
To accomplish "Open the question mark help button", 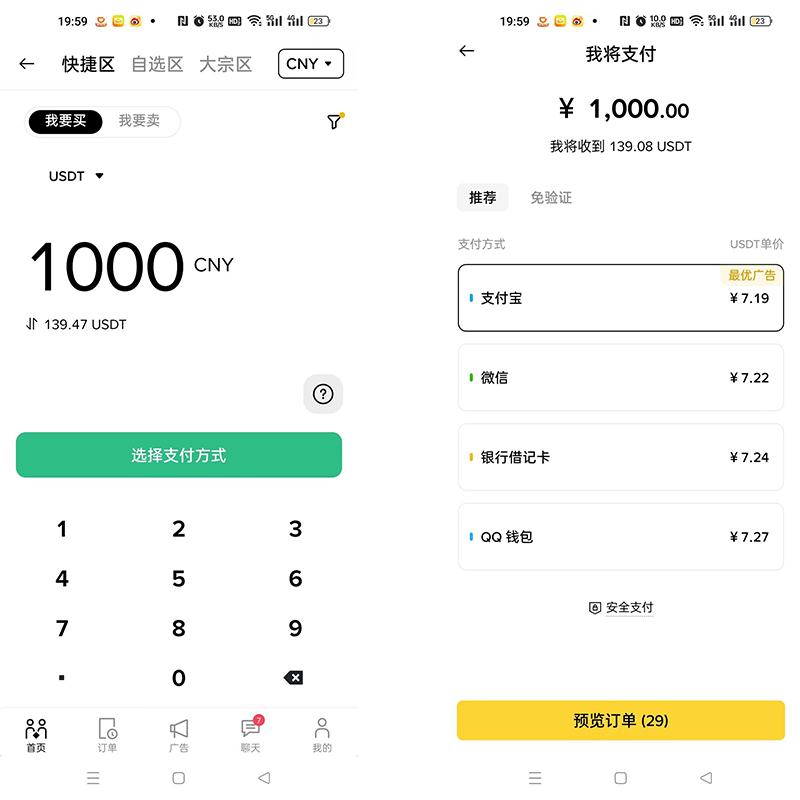I will tap(322, 394).
